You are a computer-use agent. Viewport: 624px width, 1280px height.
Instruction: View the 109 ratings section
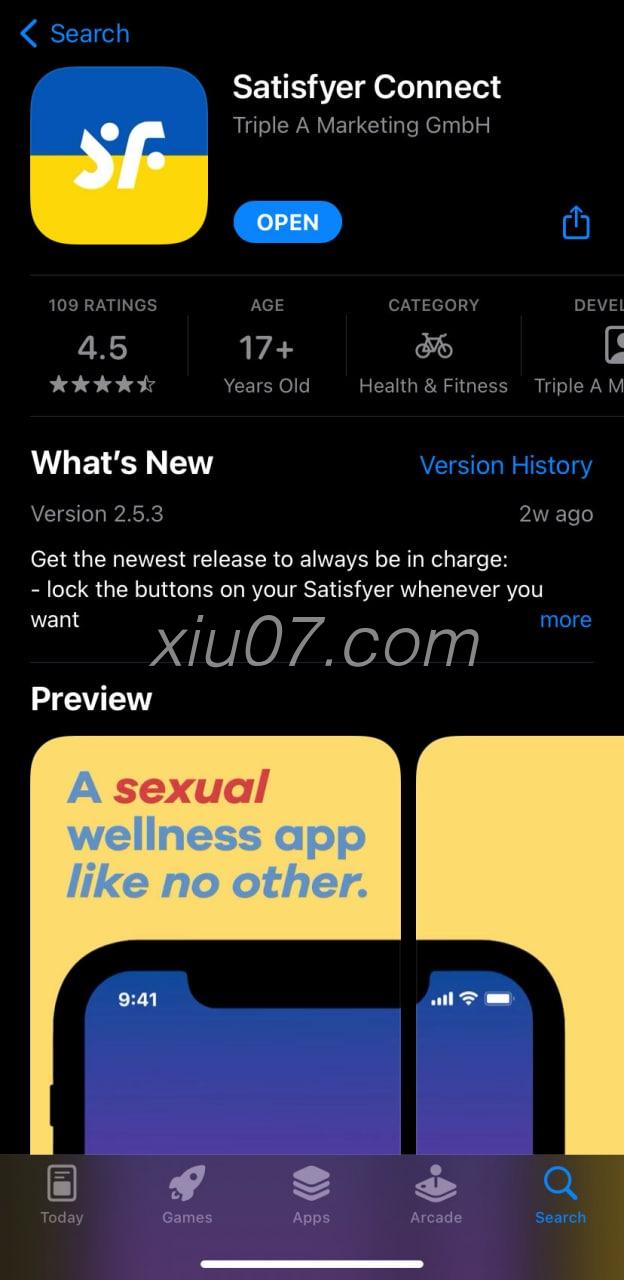[x=103, y=346]
